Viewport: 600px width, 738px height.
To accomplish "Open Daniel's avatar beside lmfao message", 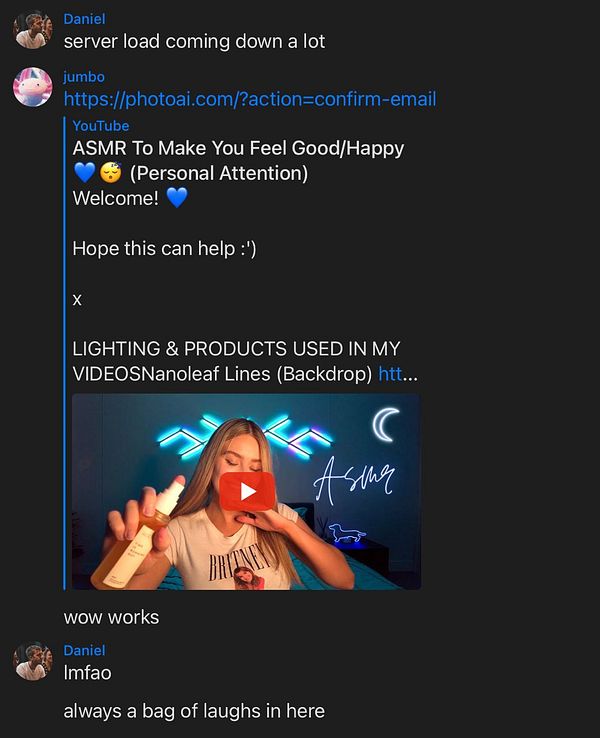I will (32, 662).
